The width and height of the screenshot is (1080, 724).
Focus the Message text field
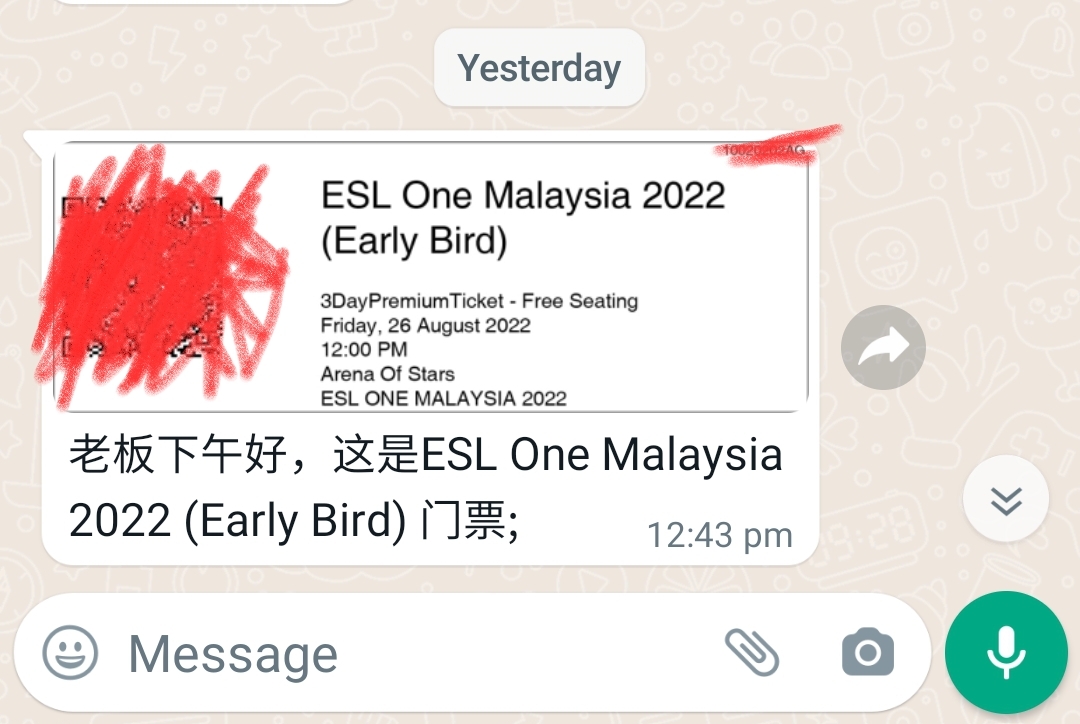[400, 655]
